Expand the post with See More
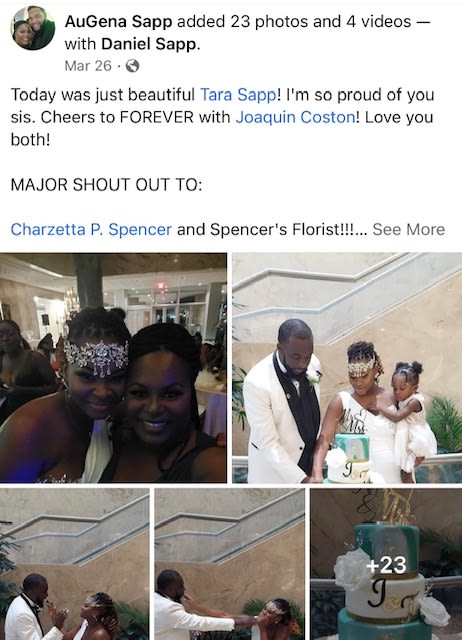The width and height of the screenshot is (462, 640). (x=409, y=229)
